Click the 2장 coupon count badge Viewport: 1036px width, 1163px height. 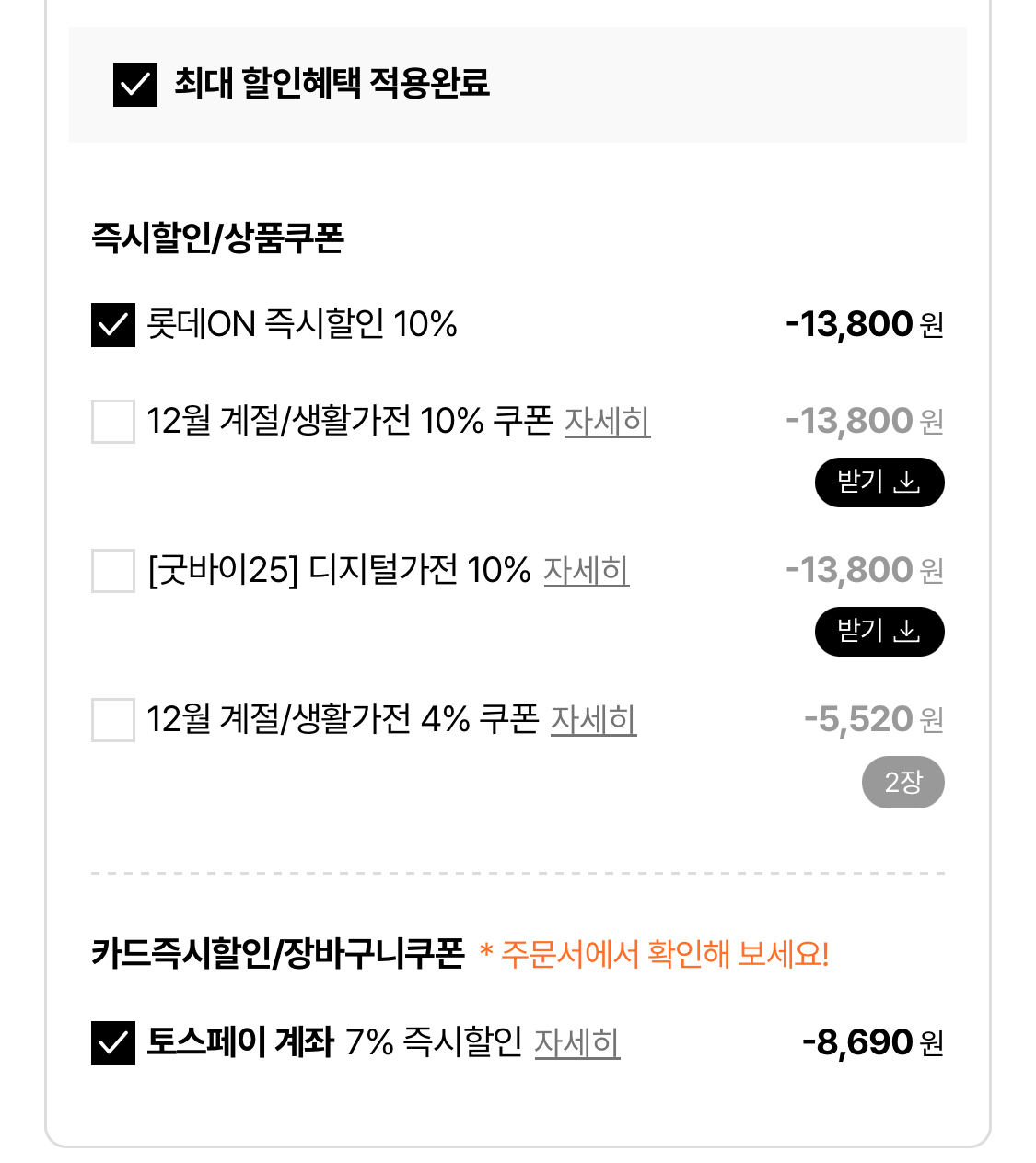click(902, 782)
